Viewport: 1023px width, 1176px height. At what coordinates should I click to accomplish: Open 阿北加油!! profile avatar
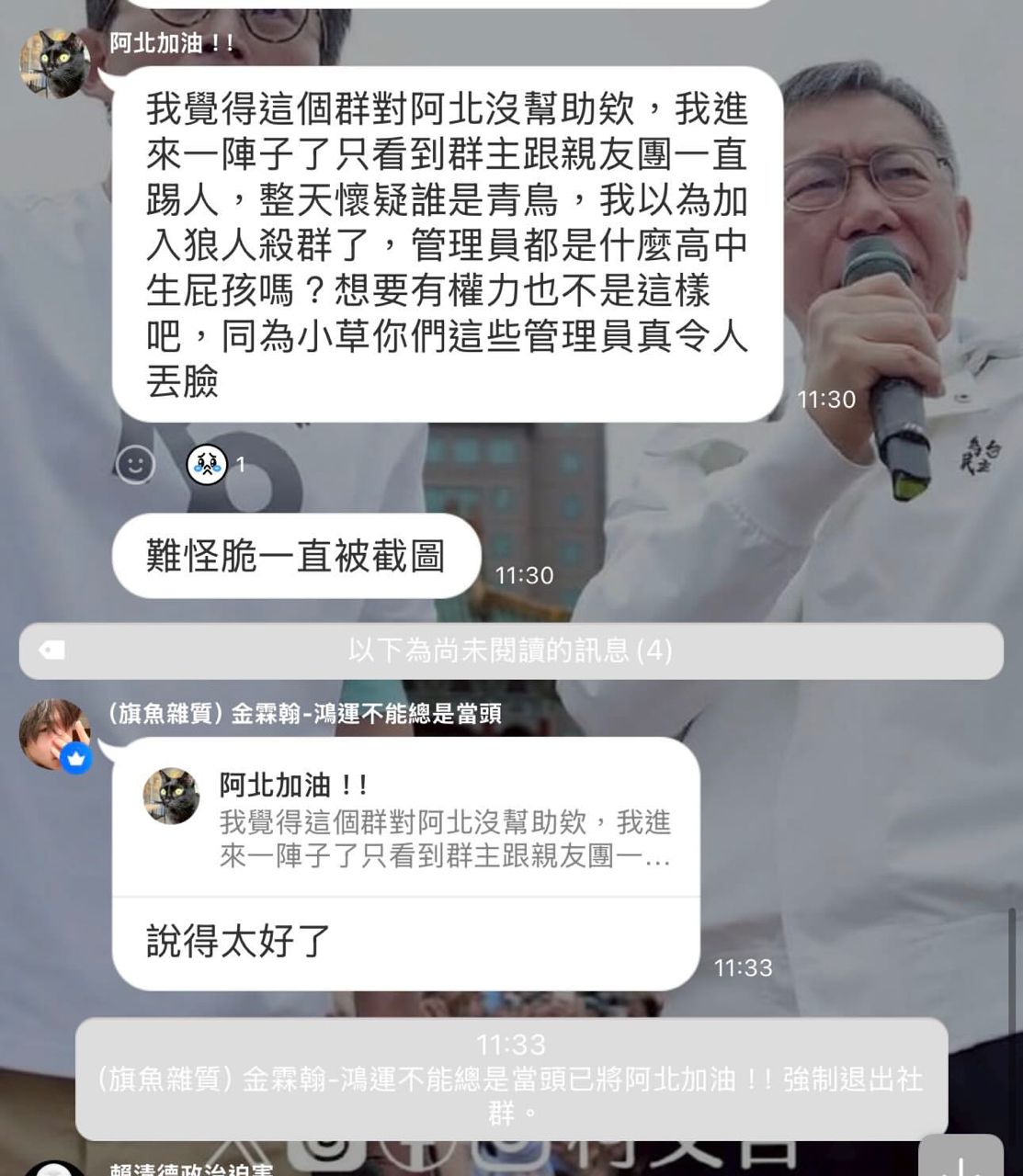point(55,64)
